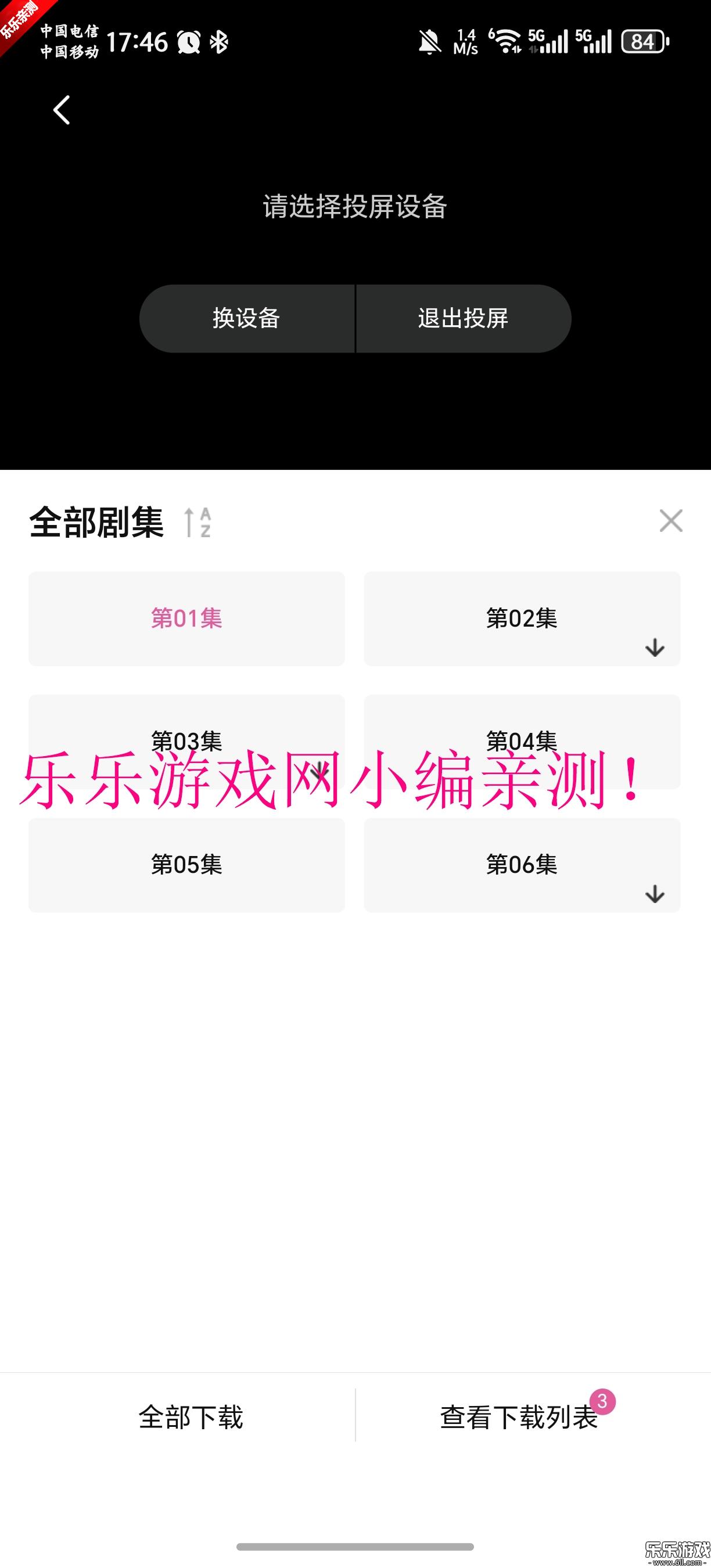
Task: Tap 全部下载 to download all
Action: [191, 1417]
